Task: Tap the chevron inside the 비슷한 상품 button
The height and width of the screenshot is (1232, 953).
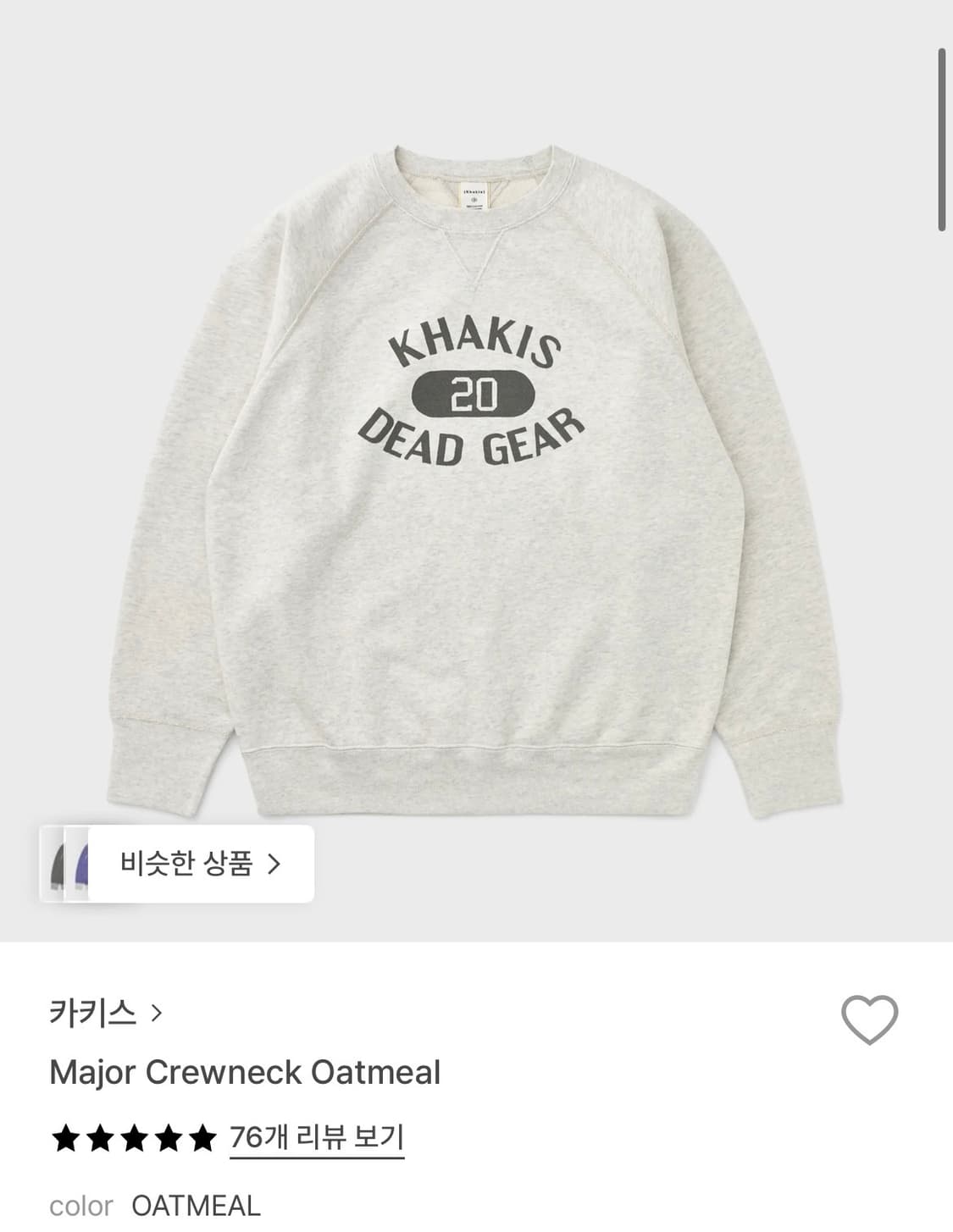Action: pos(273,865)
